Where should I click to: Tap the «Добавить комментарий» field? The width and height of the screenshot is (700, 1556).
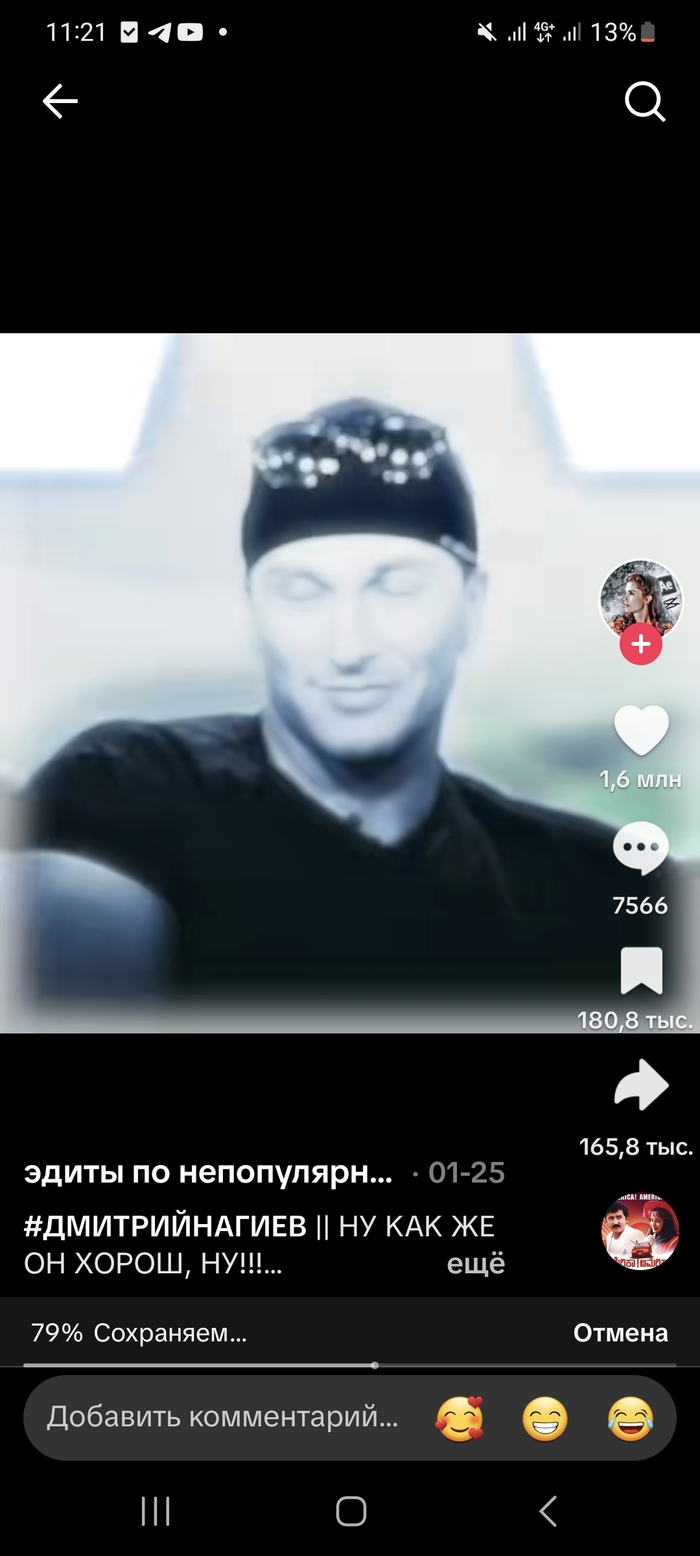click(x=222, y=1417)
